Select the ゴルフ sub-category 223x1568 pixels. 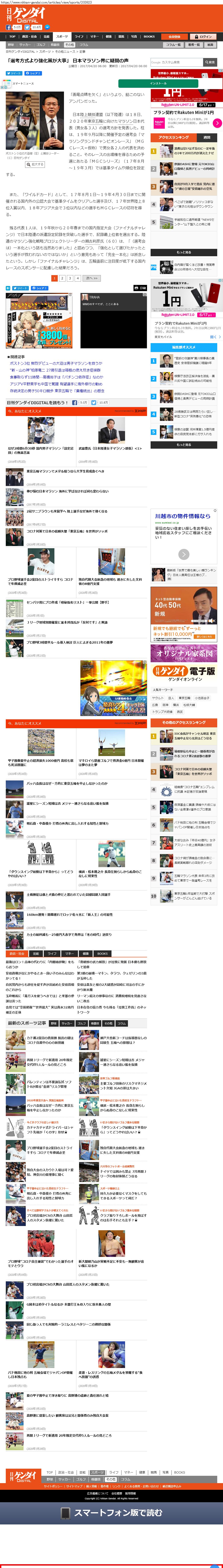point(41,44)
